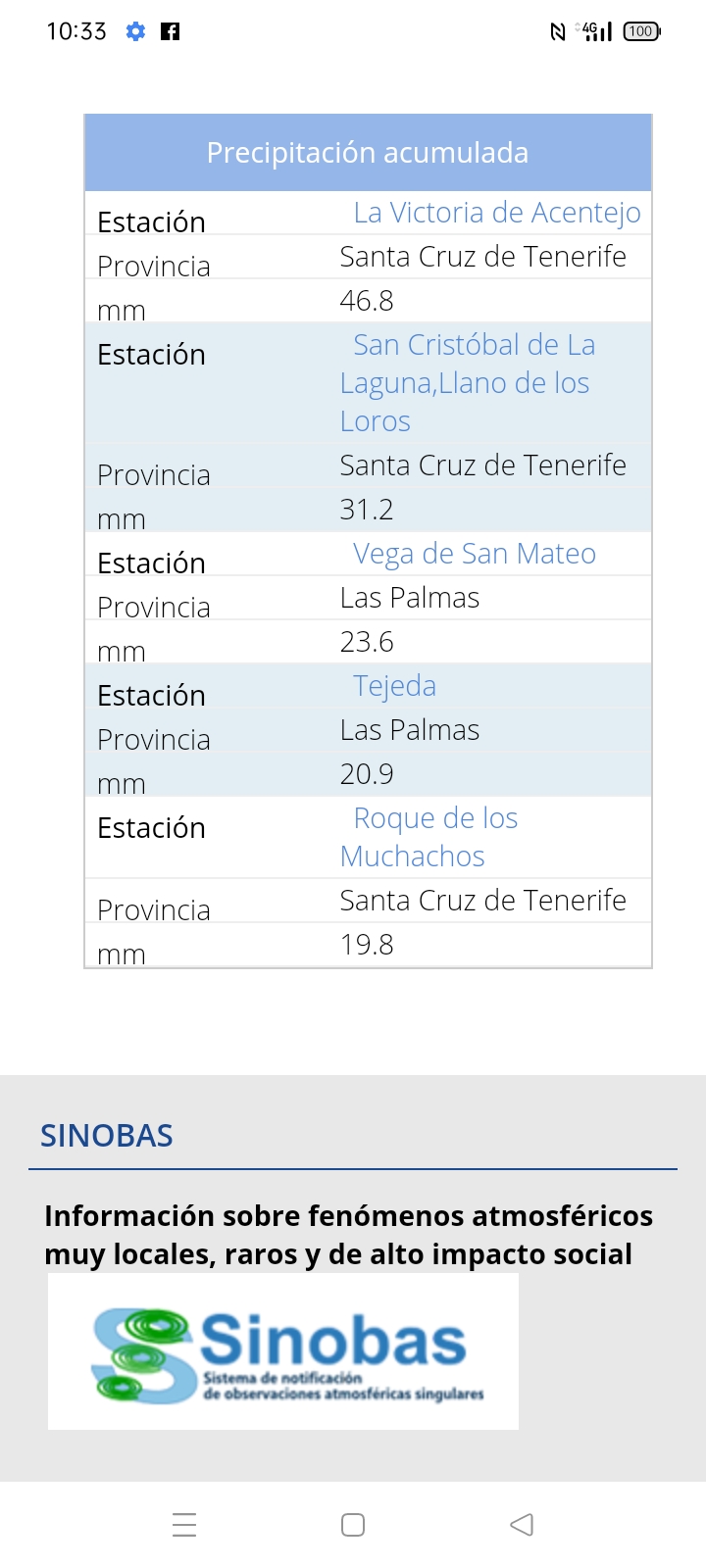Open the Tejeda station link
706x1568 pixels.
[394, 686]
